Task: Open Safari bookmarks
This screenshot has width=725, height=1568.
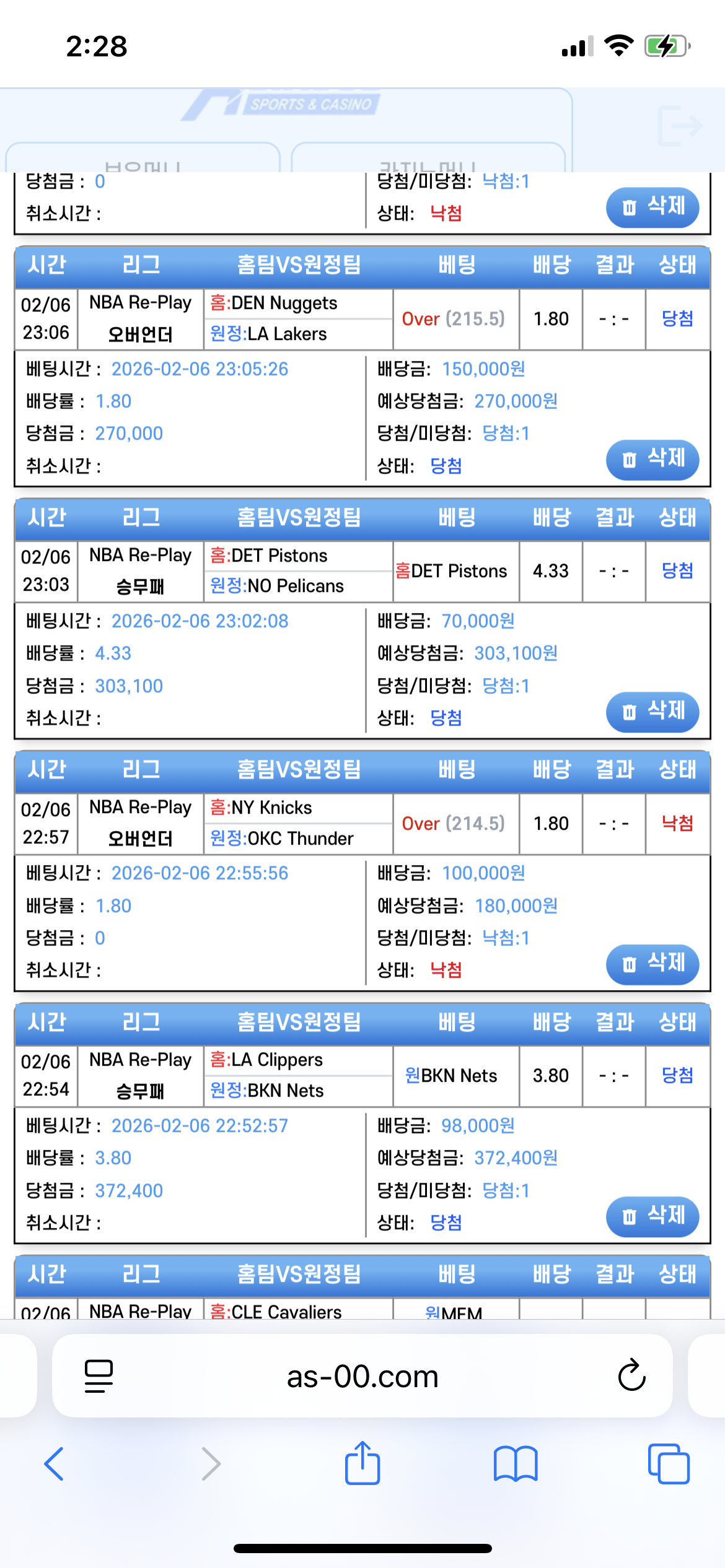Action: tap(515, 1464)
